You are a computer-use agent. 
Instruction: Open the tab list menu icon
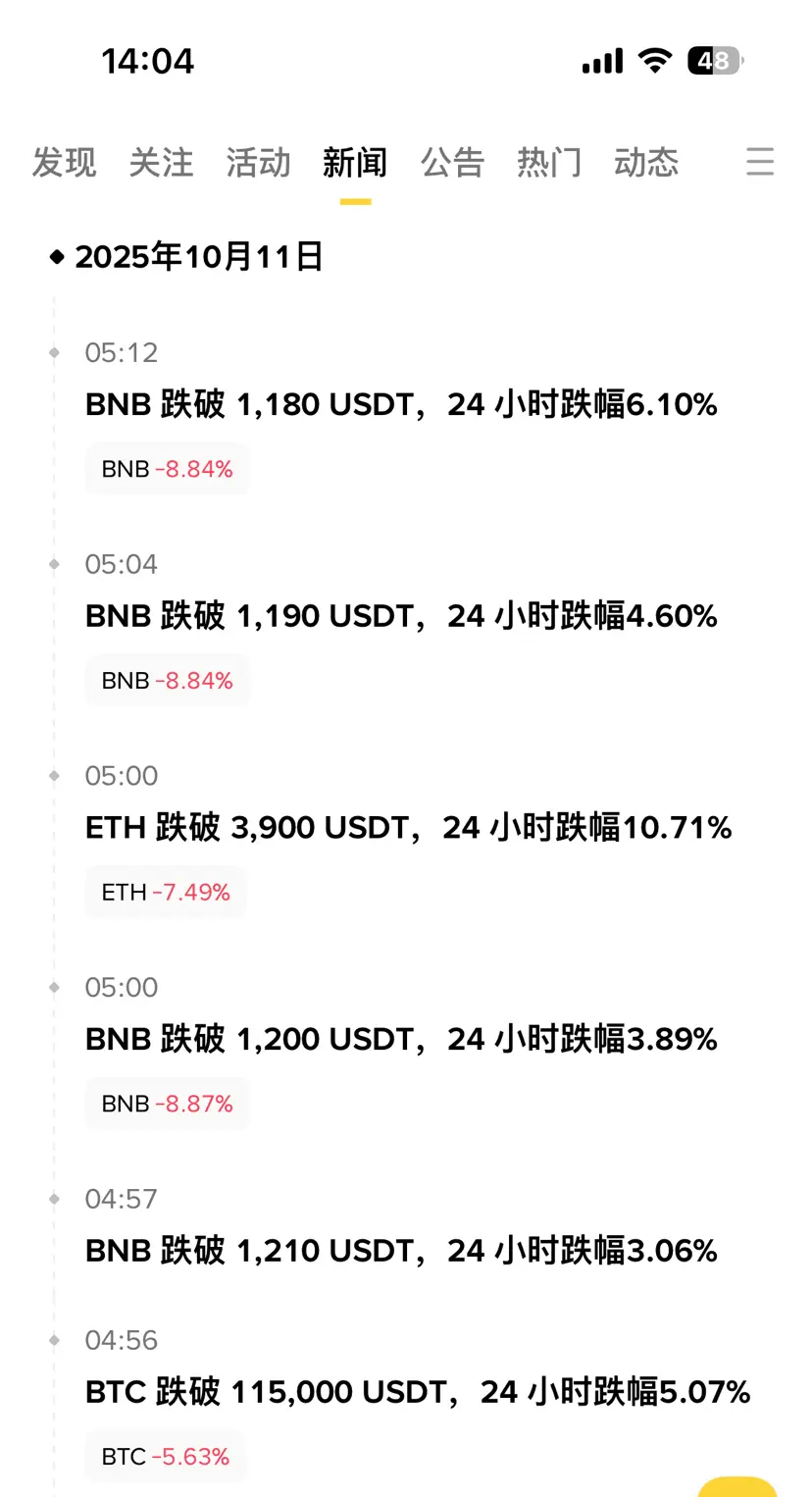point(760,162)
